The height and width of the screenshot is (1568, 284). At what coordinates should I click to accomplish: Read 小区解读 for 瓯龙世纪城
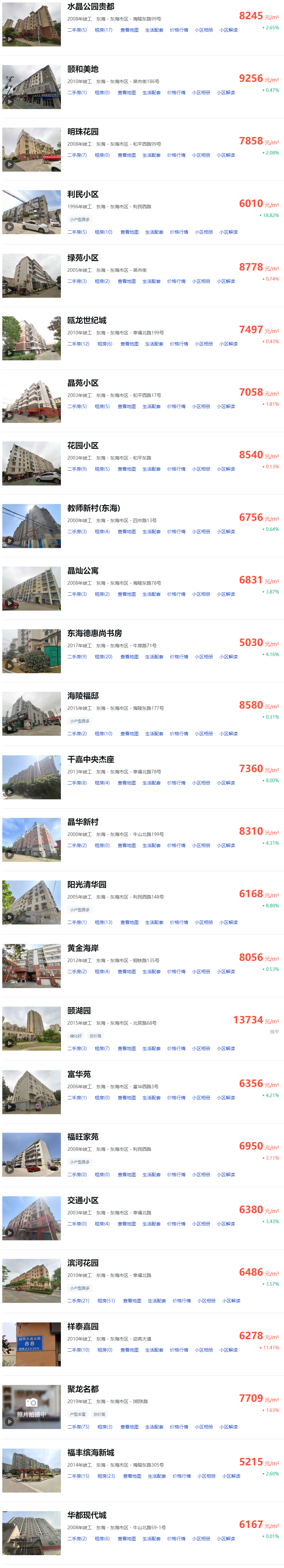click(229, 344)
